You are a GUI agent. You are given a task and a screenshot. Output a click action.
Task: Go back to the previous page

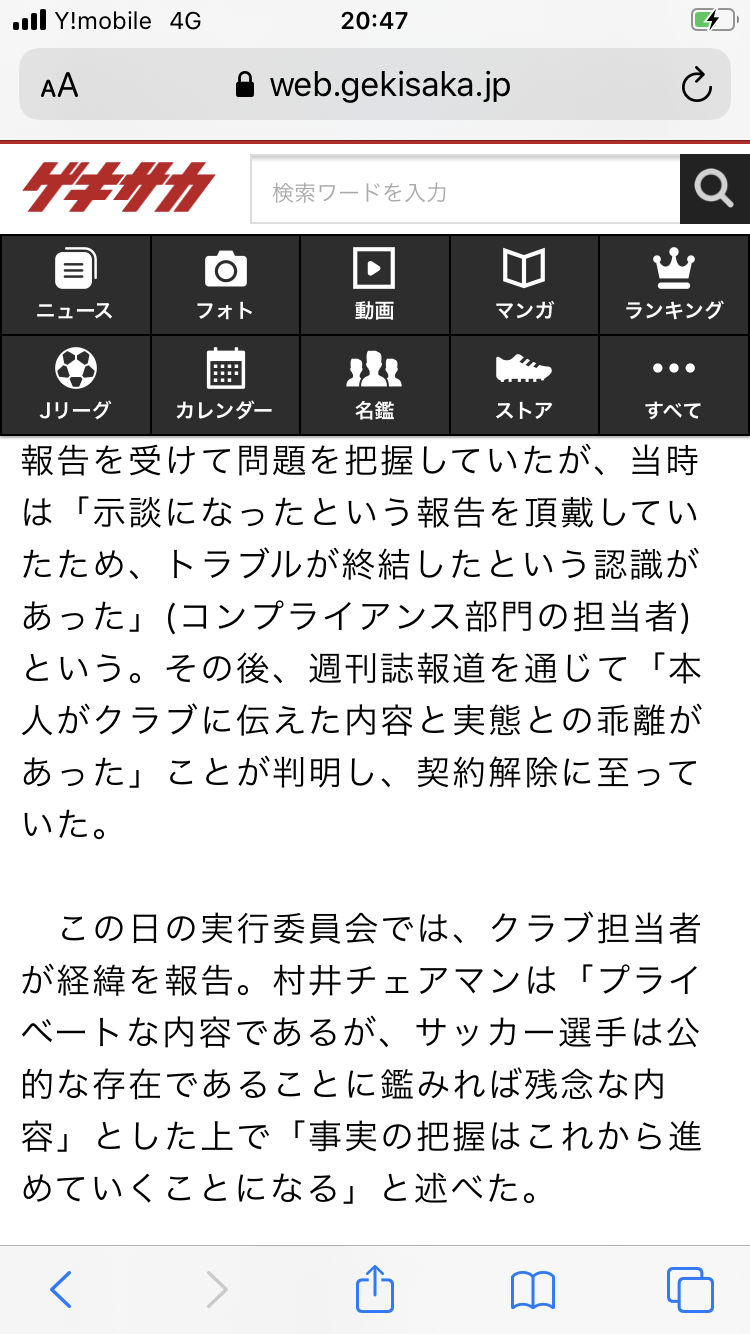click(61, 1290)
